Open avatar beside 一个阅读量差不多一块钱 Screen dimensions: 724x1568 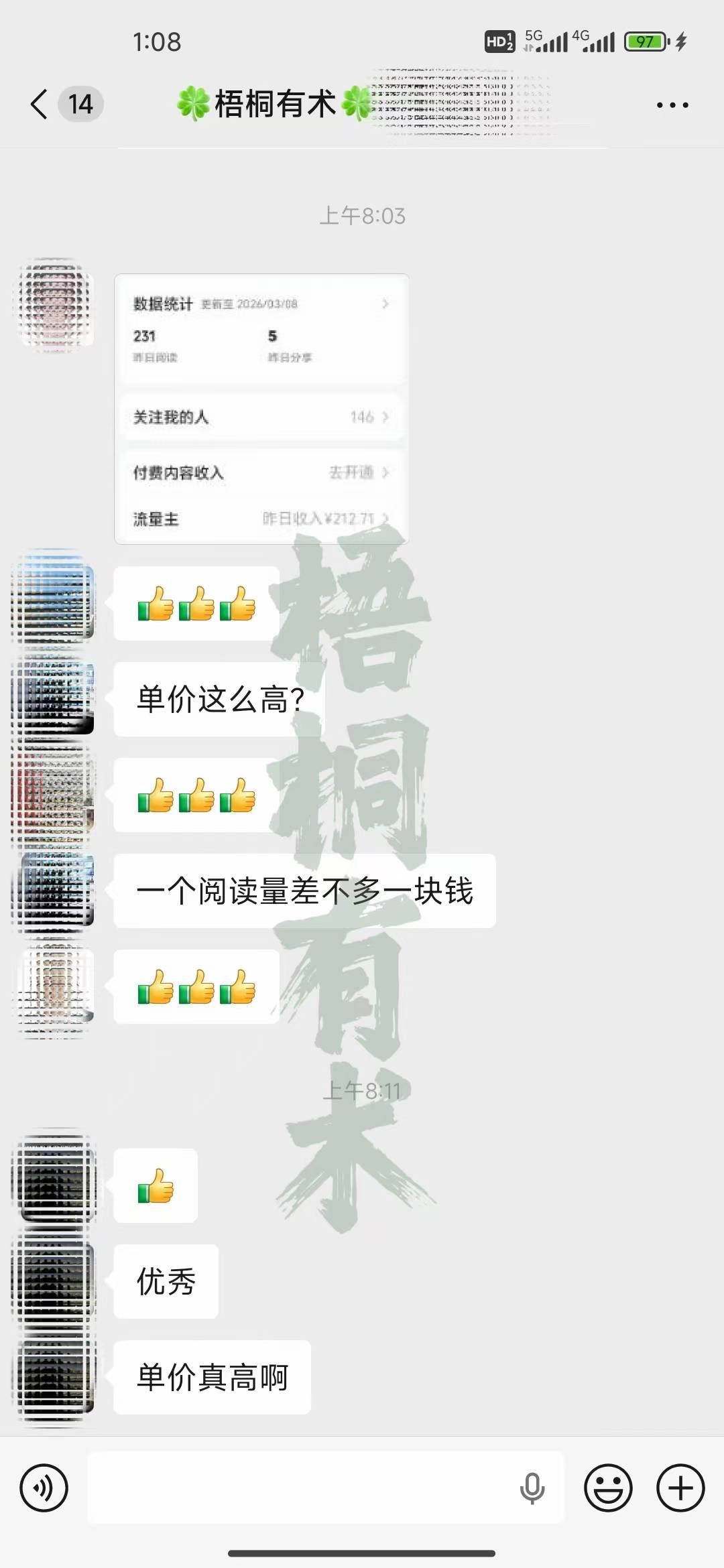coord(55,890)
